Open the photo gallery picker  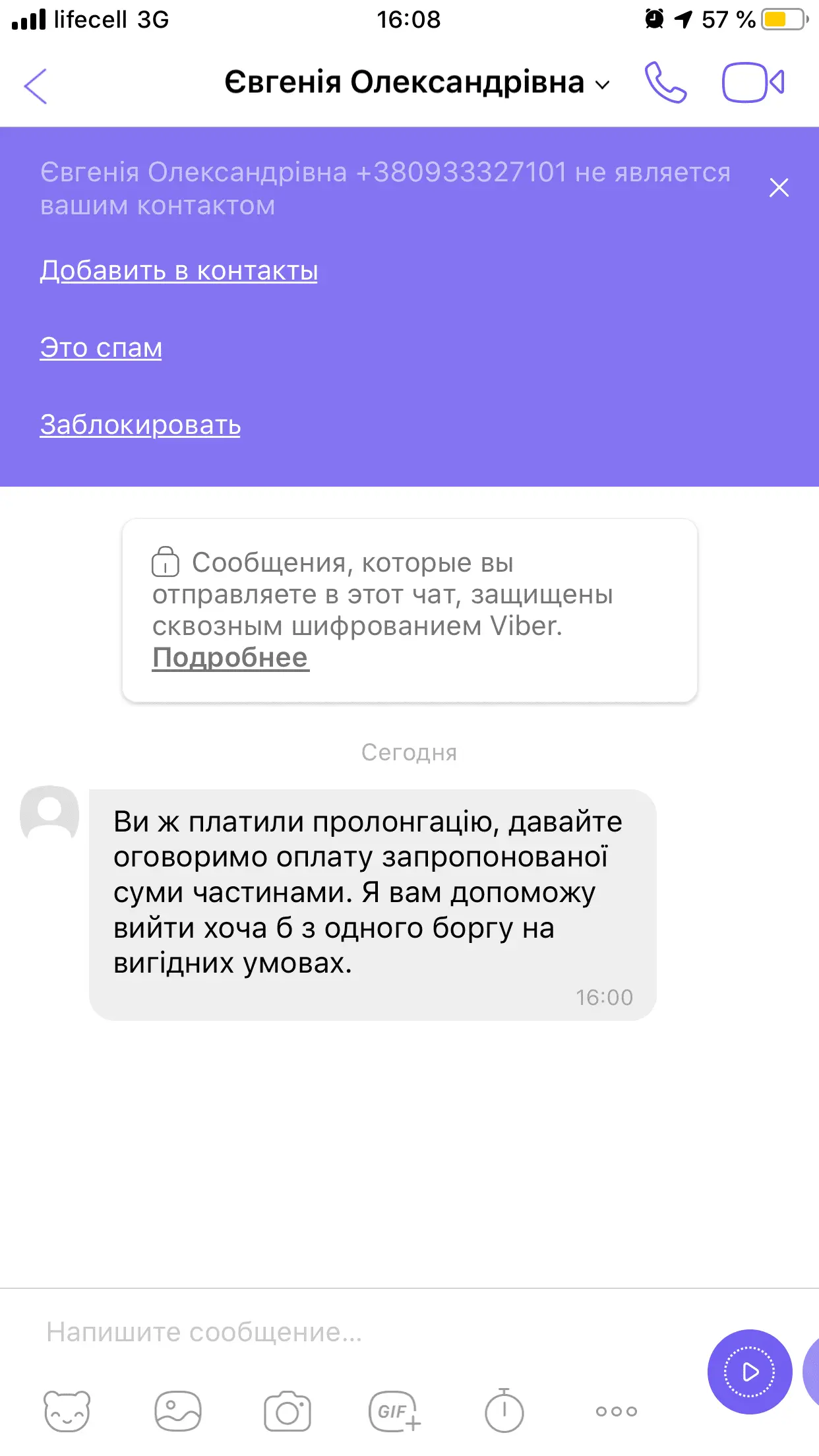point(177,1411)
